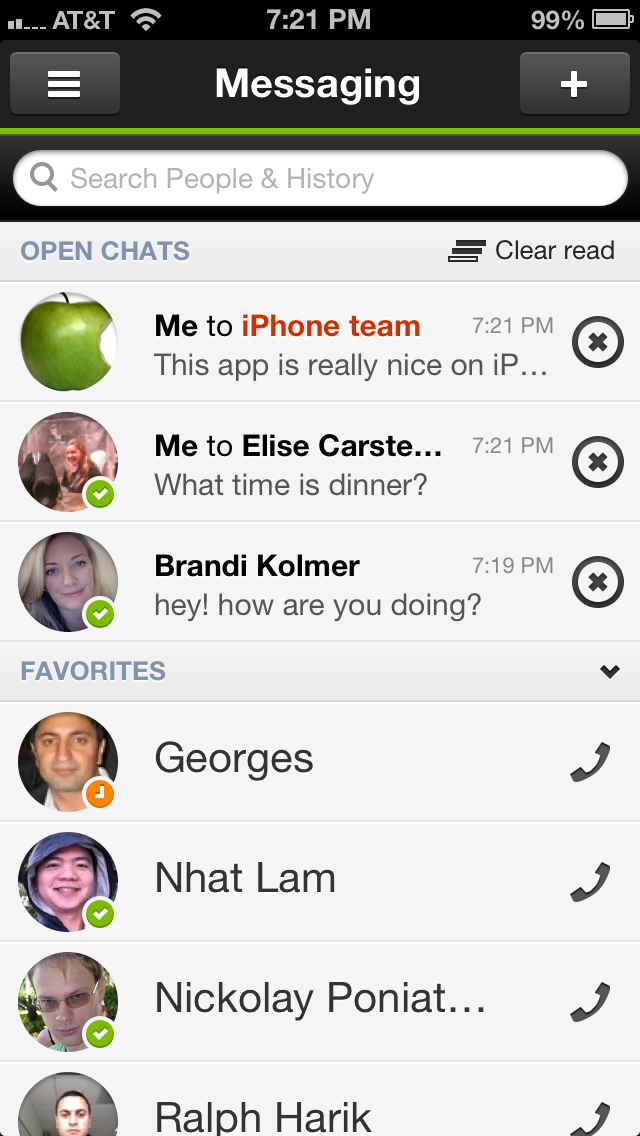Call Georges

point(590,763)
